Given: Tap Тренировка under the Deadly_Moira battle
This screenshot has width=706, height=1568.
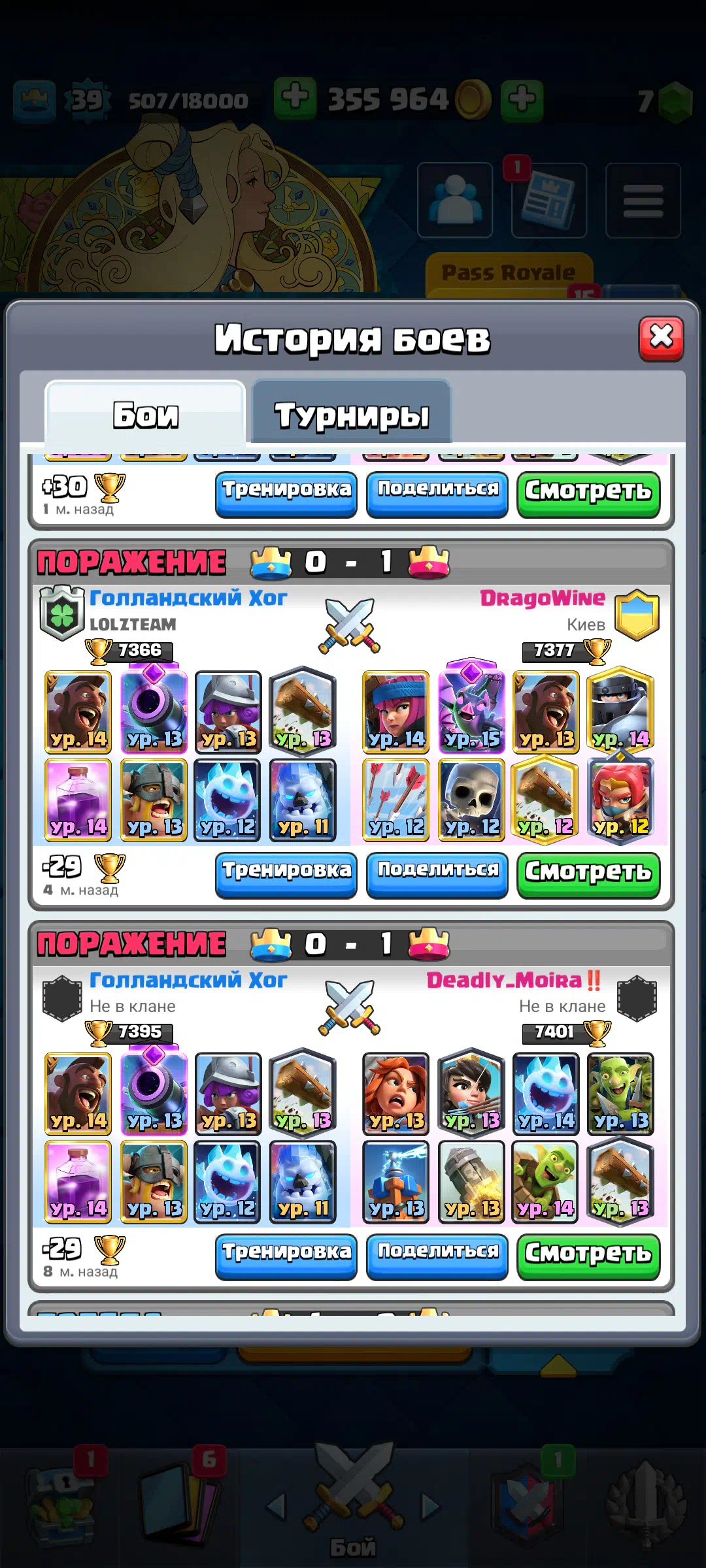Looking at the screenshot, I should click(x=286, y=1256).
